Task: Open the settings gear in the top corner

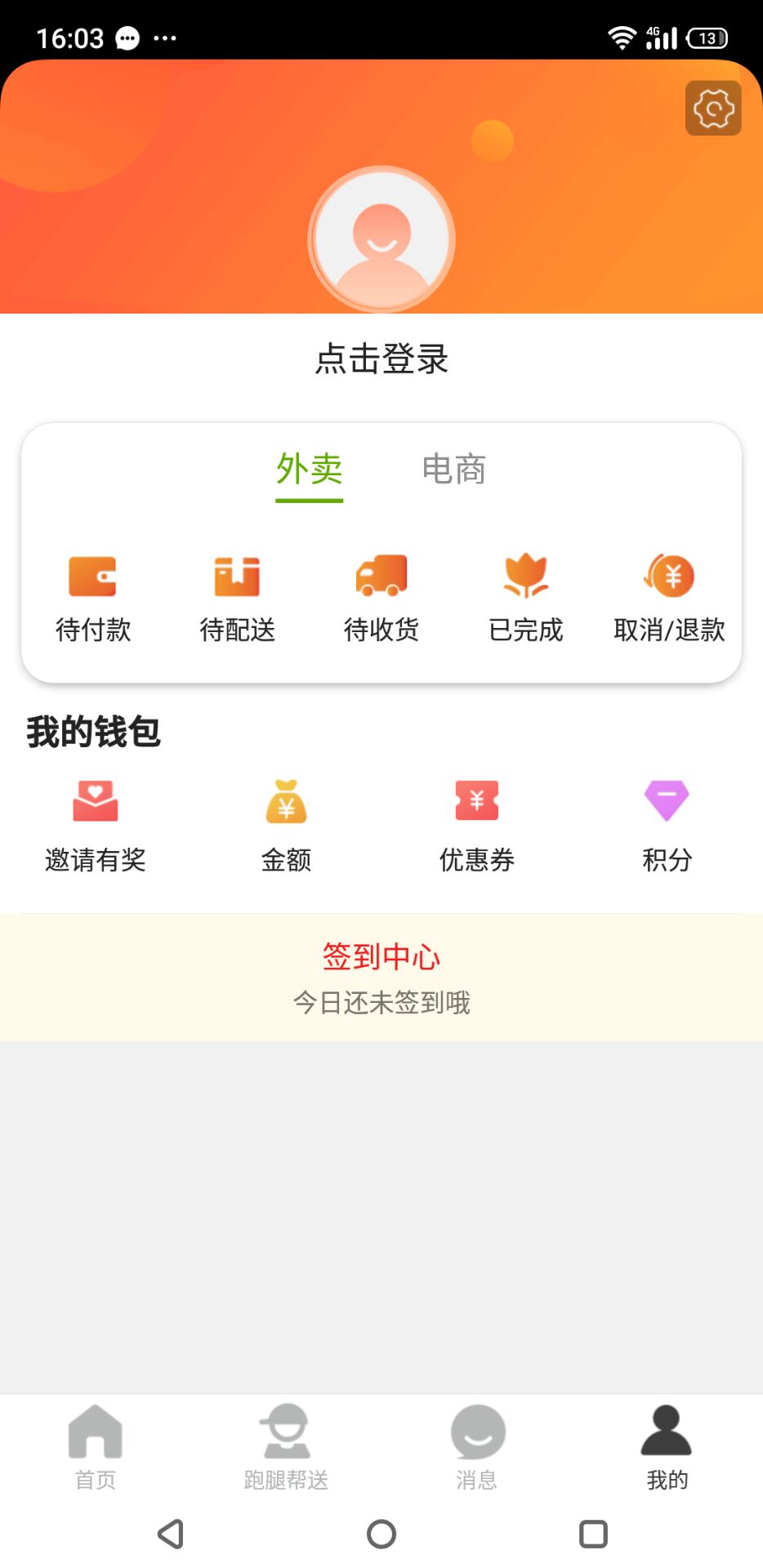Action: pos(712,107)
